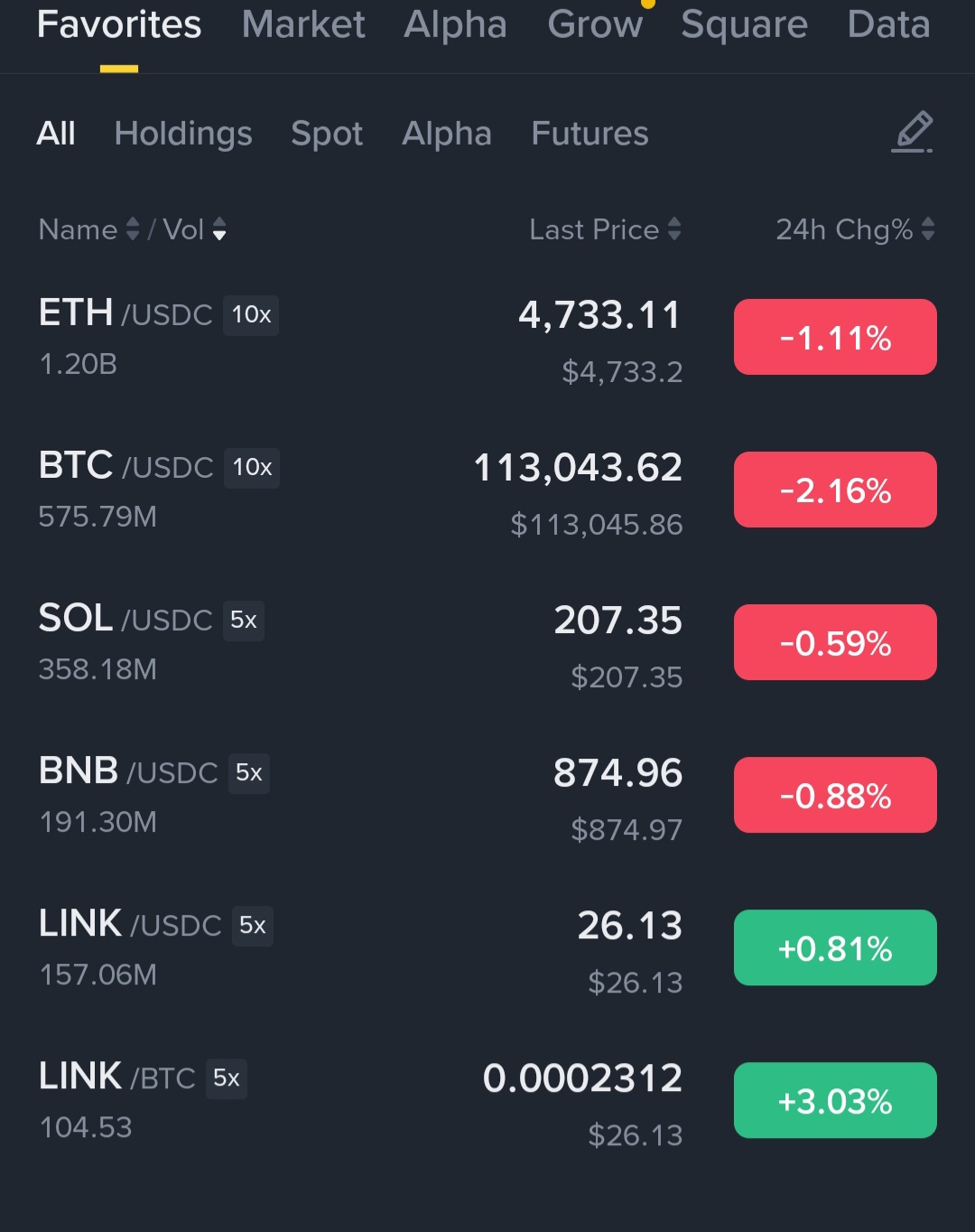Image resolution: width=975 pixels, height=1232 pixels.
Task: Open the Data tab
Action: (x=888, y=24)
